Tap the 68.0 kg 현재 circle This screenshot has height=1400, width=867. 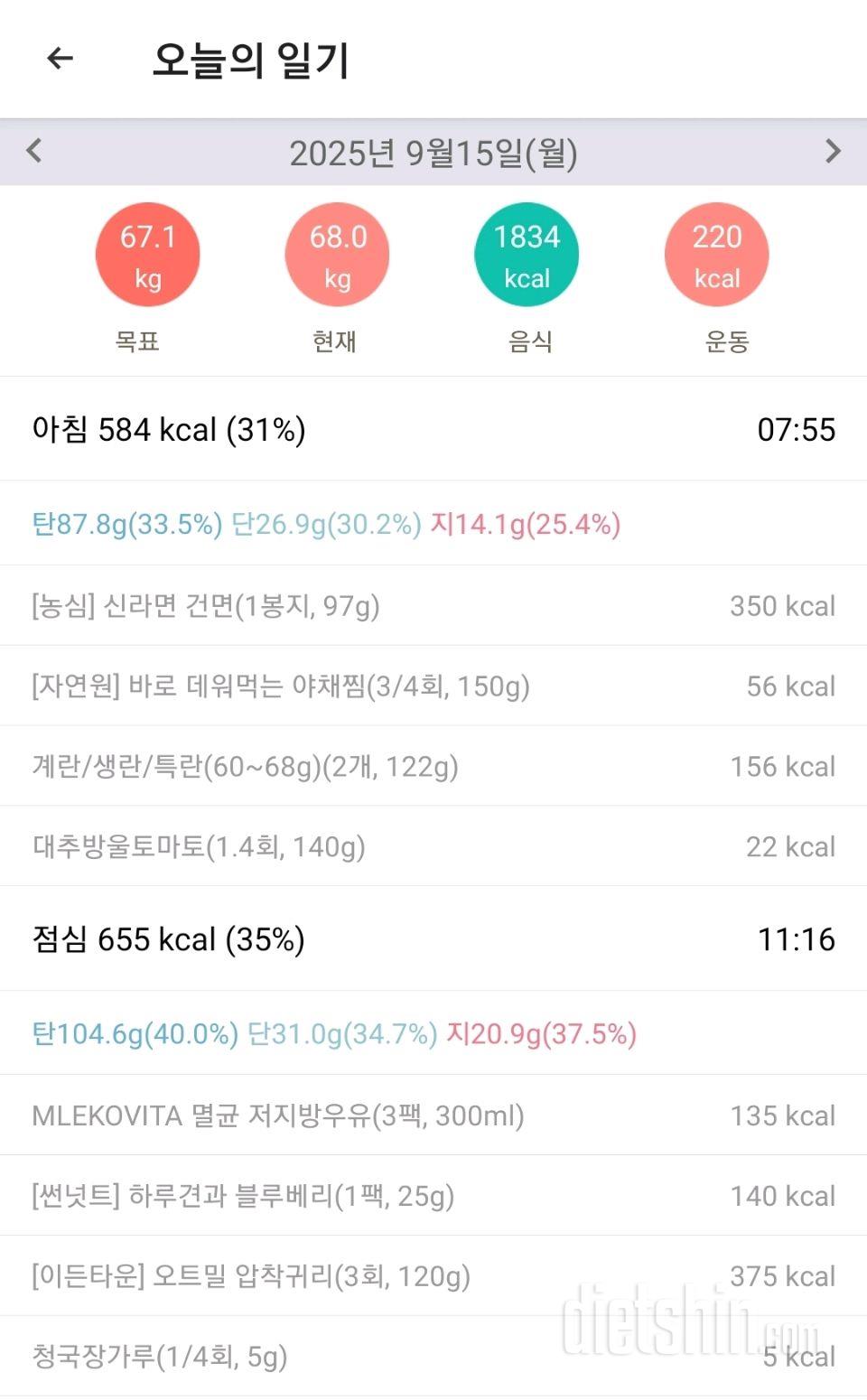point(338,256)
